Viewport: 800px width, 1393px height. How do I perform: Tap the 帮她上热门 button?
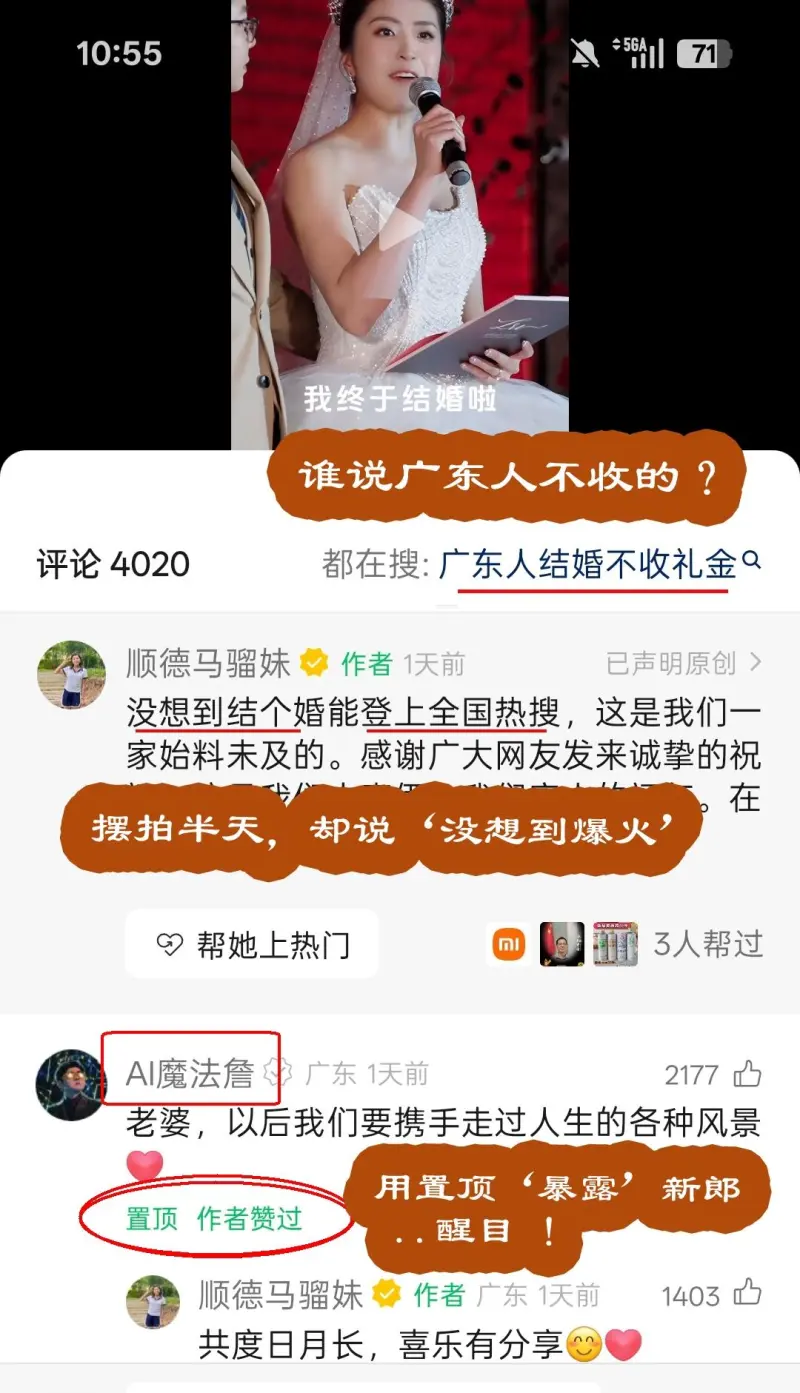[x=252, y=944]
